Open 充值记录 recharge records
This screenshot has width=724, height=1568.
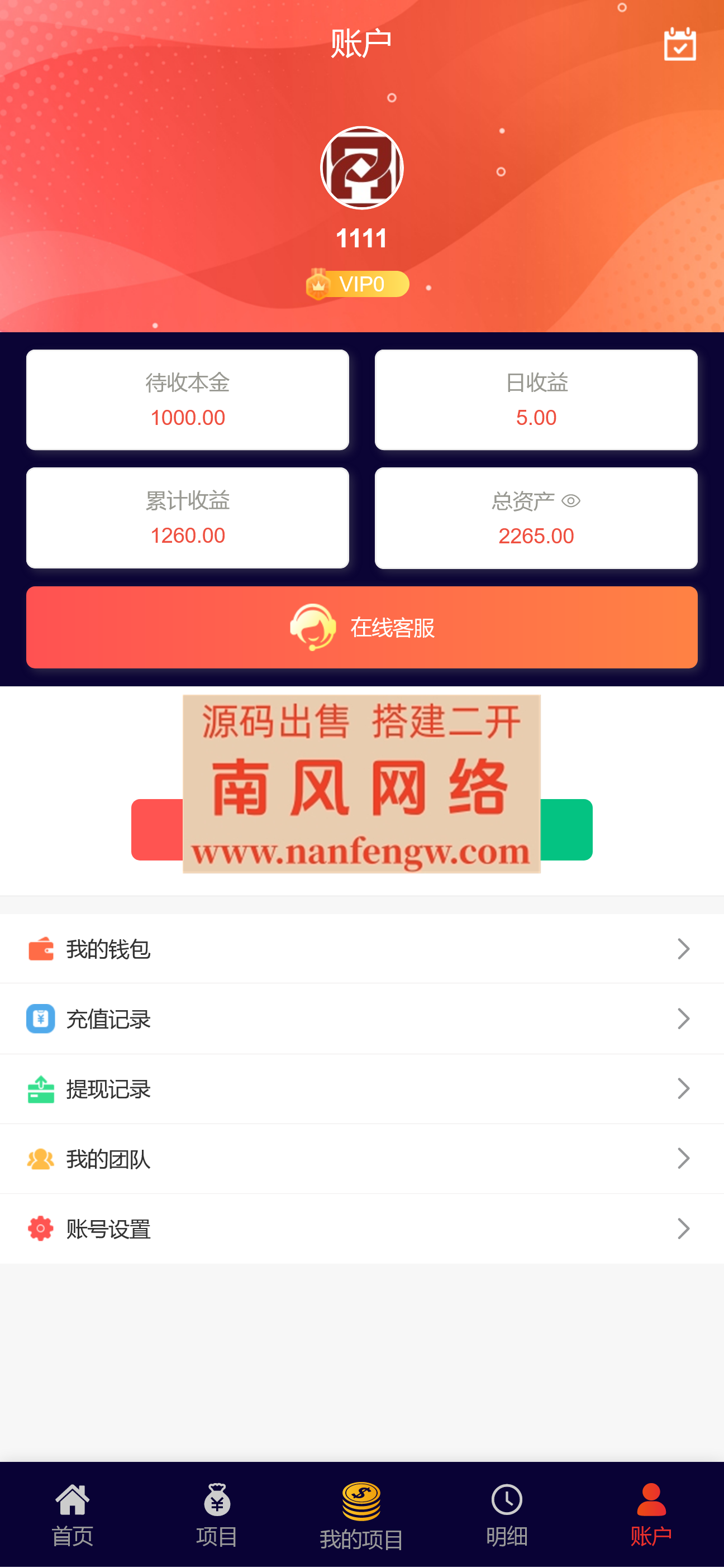[x=361, y=1019]
